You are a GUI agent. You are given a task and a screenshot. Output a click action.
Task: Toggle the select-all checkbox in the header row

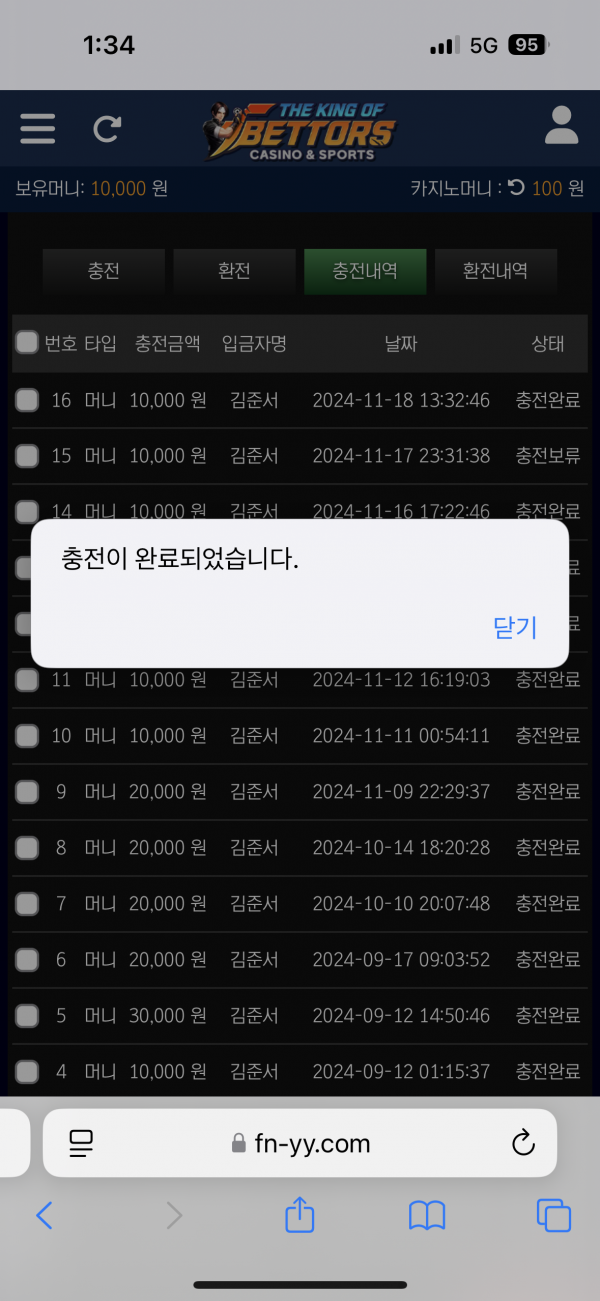click(x=27, y=343)
